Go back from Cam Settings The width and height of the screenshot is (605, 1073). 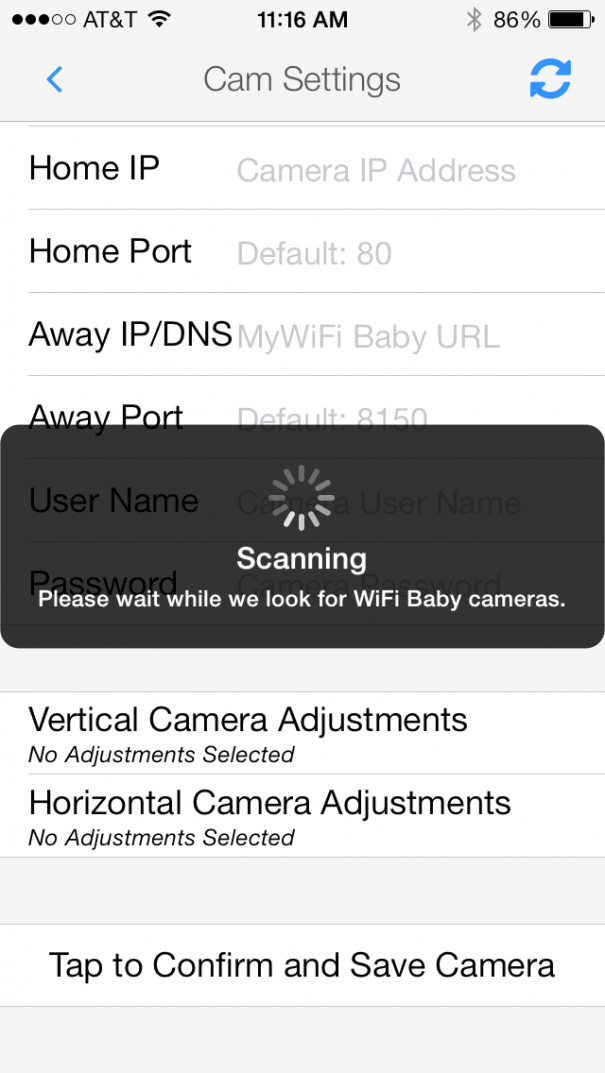54,79
